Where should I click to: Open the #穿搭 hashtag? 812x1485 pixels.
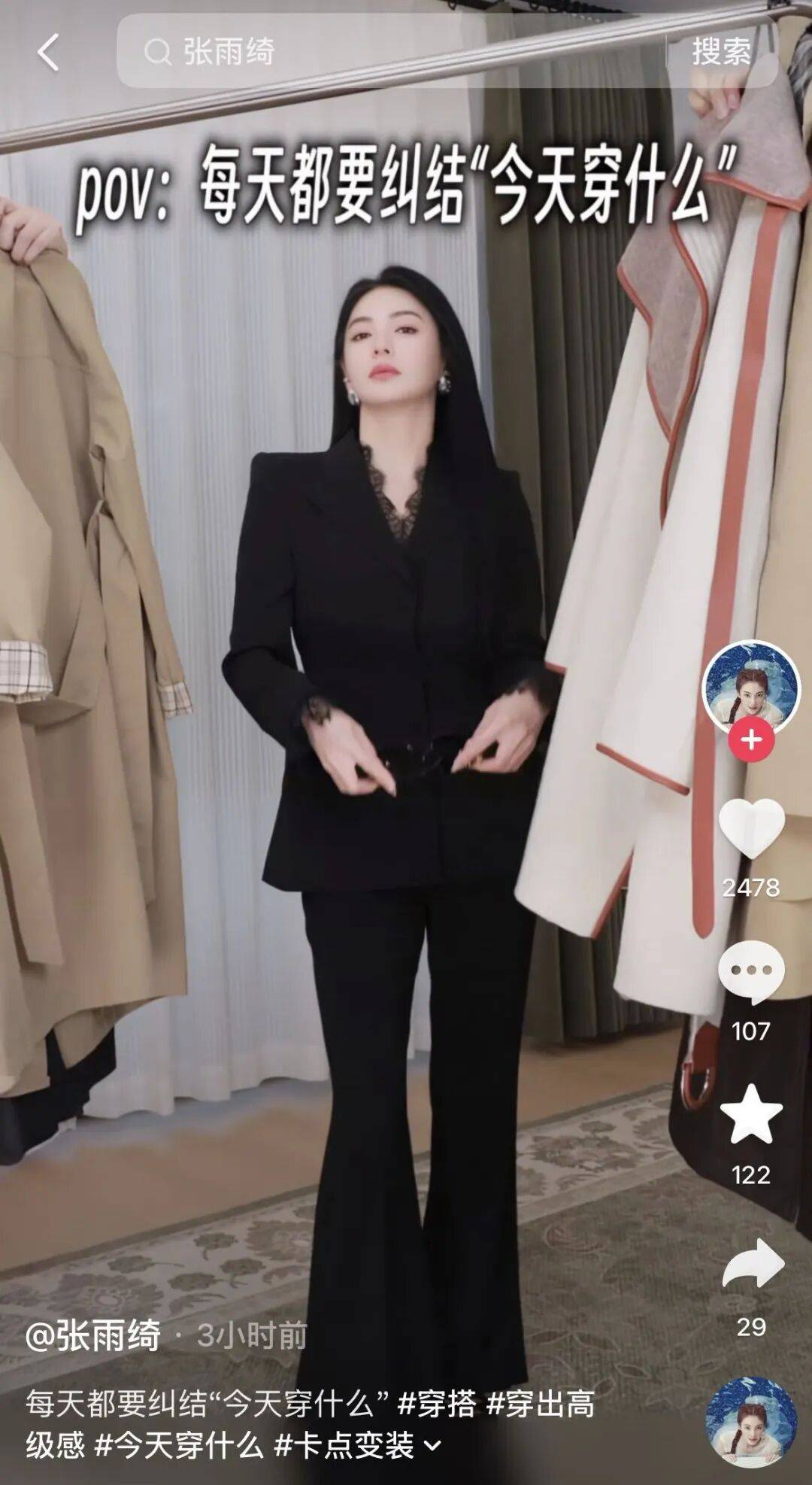[436, 1404]
